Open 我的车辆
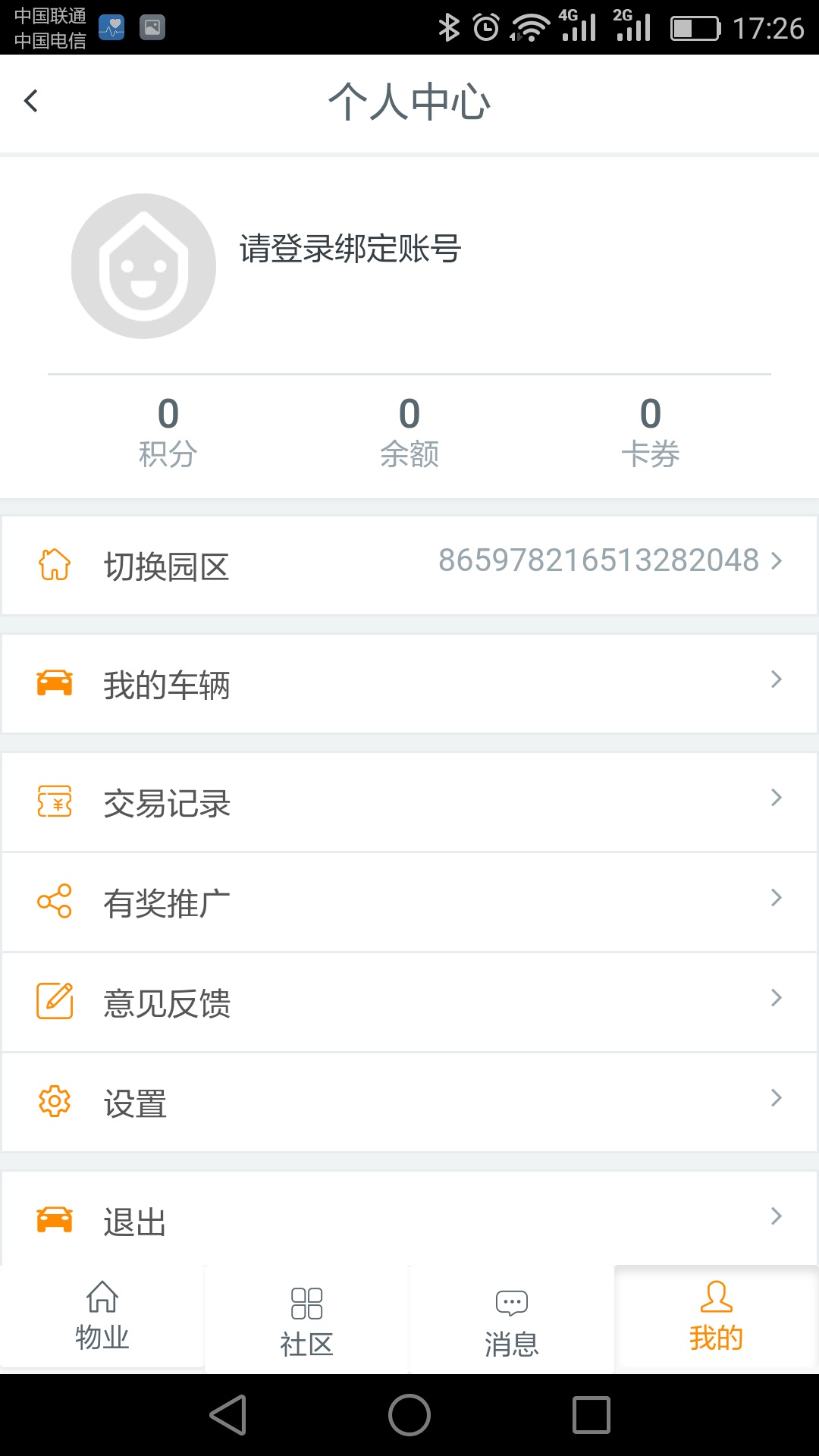This screenshot has height=1456, width=819. tap(409, 684)
